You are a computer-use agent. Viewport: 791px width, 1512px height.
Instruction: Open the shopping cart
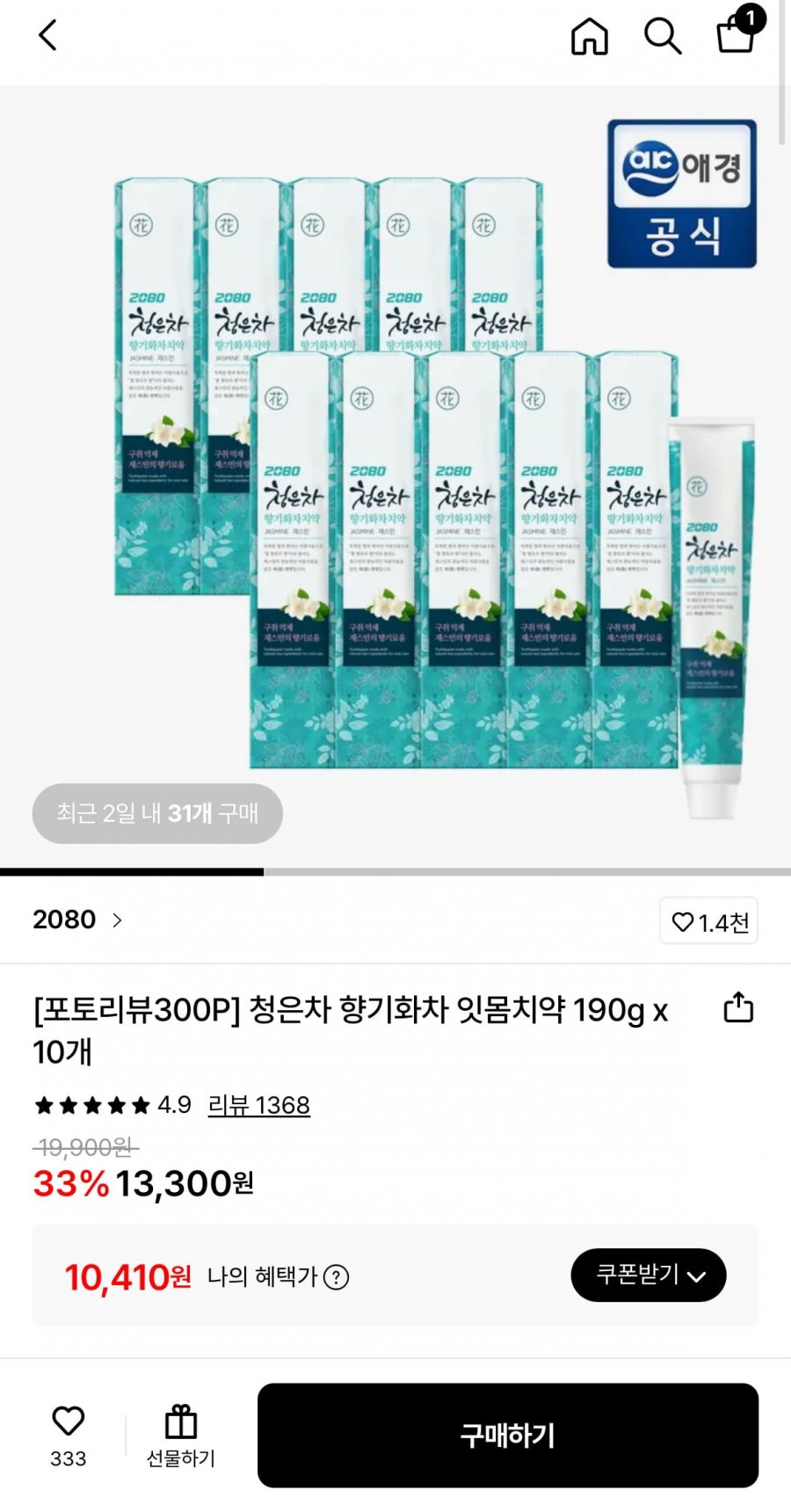coord(737,35)
